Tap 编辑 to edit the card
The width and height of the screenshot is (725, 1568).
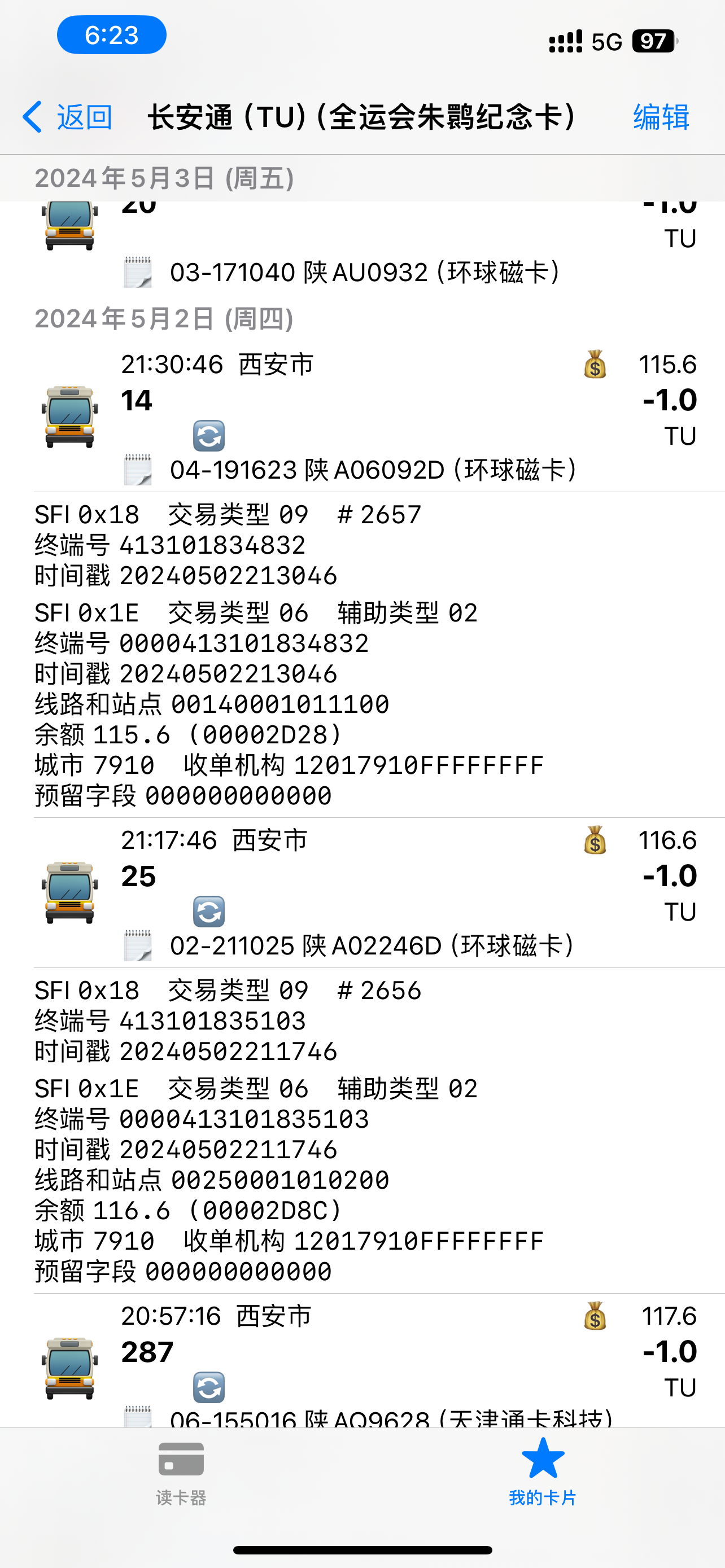[x=661, y=116]
